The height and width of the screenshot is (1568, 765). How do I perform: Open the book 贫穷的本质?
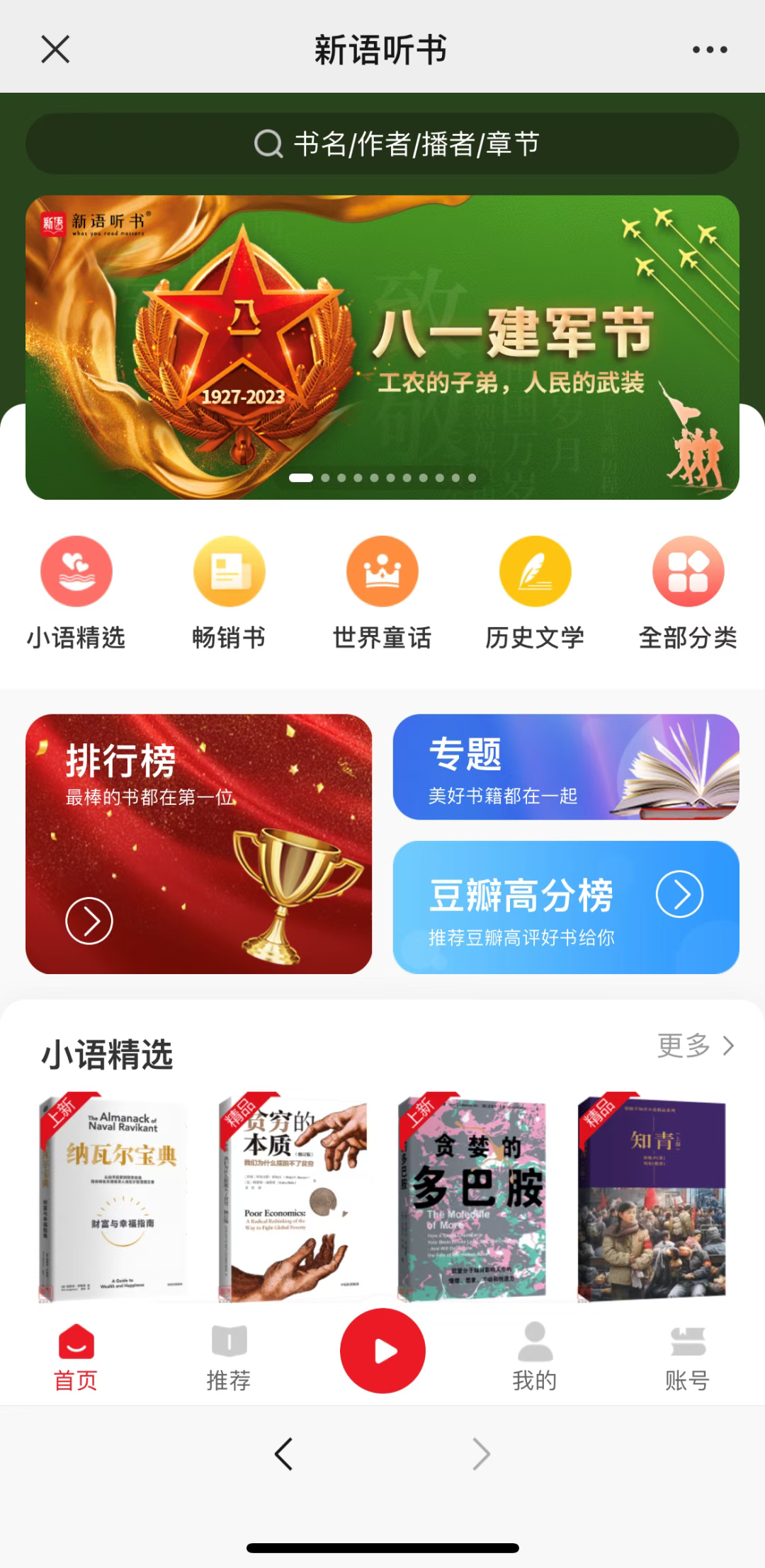point(293,1198)
